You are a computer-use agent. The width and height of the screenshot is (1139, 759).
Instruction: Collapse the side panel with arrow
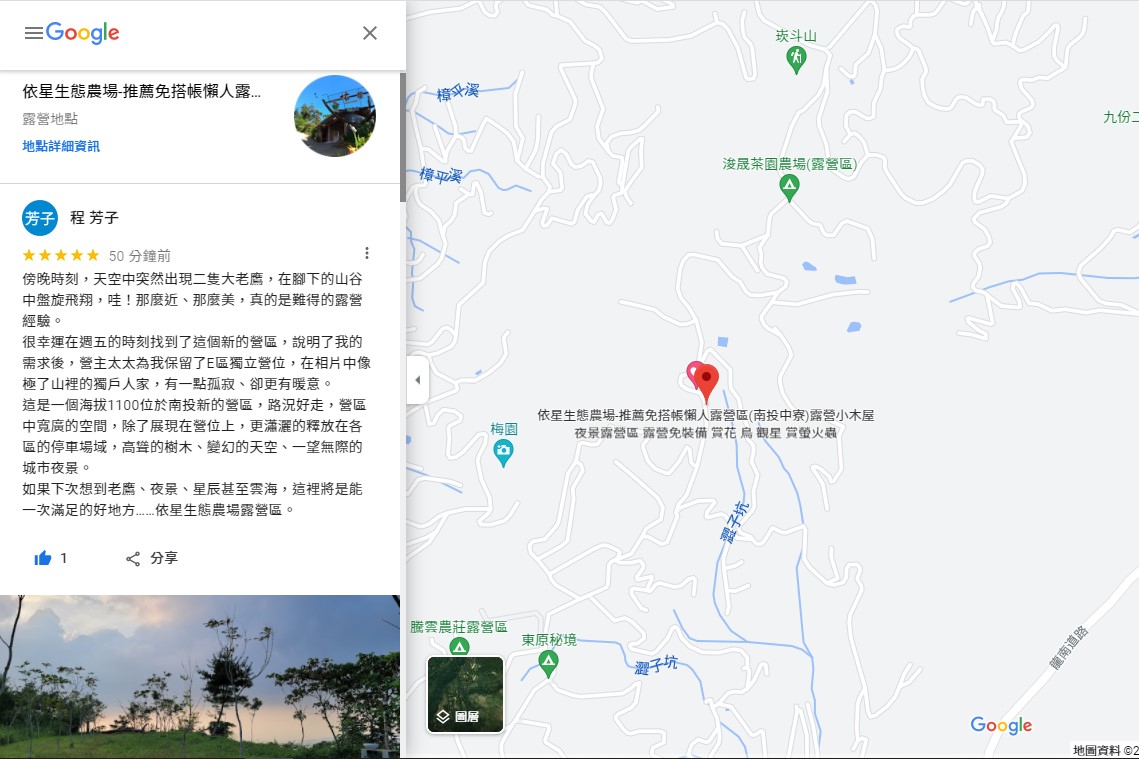[x=417, y=380]
